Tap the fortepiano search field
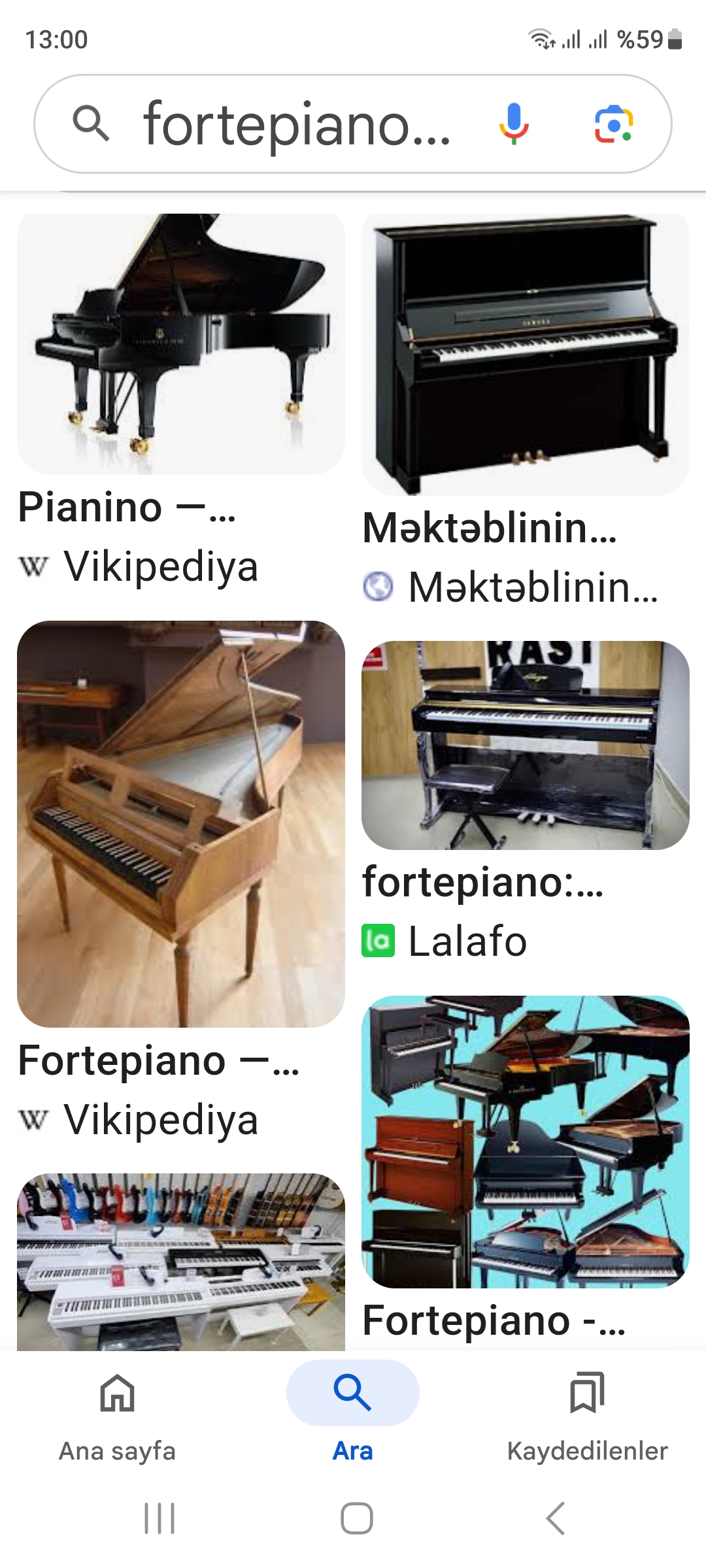The height and width of the screenshot is (1568, 706). tap(296, 124)
